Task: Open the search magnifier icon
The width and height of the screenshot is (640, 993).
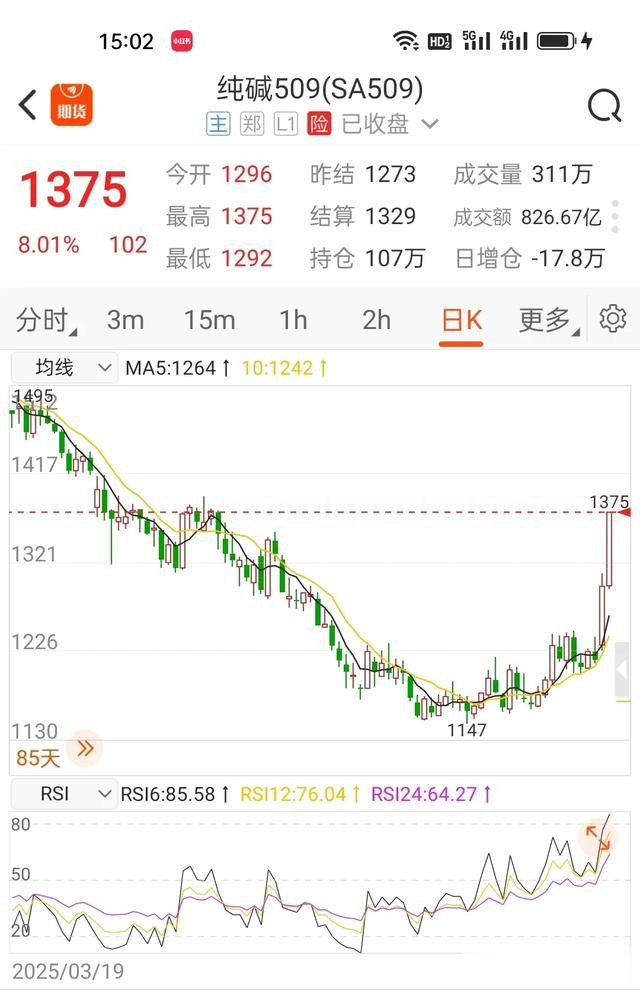Action: [x=604, y=105]
